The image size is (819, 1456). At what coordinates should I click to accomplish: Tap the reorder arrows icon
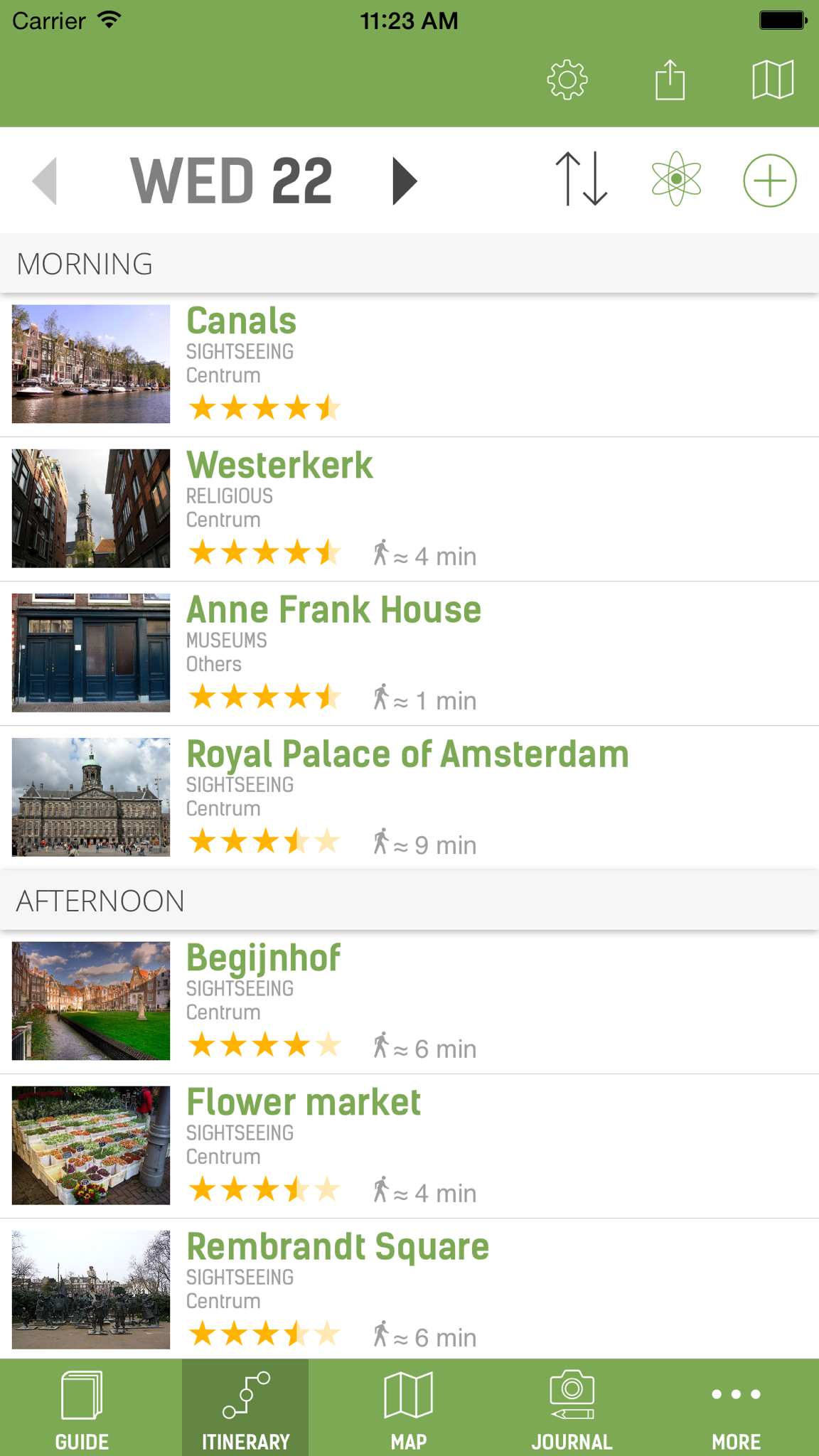pyautogui.click(x=582, y=179)
